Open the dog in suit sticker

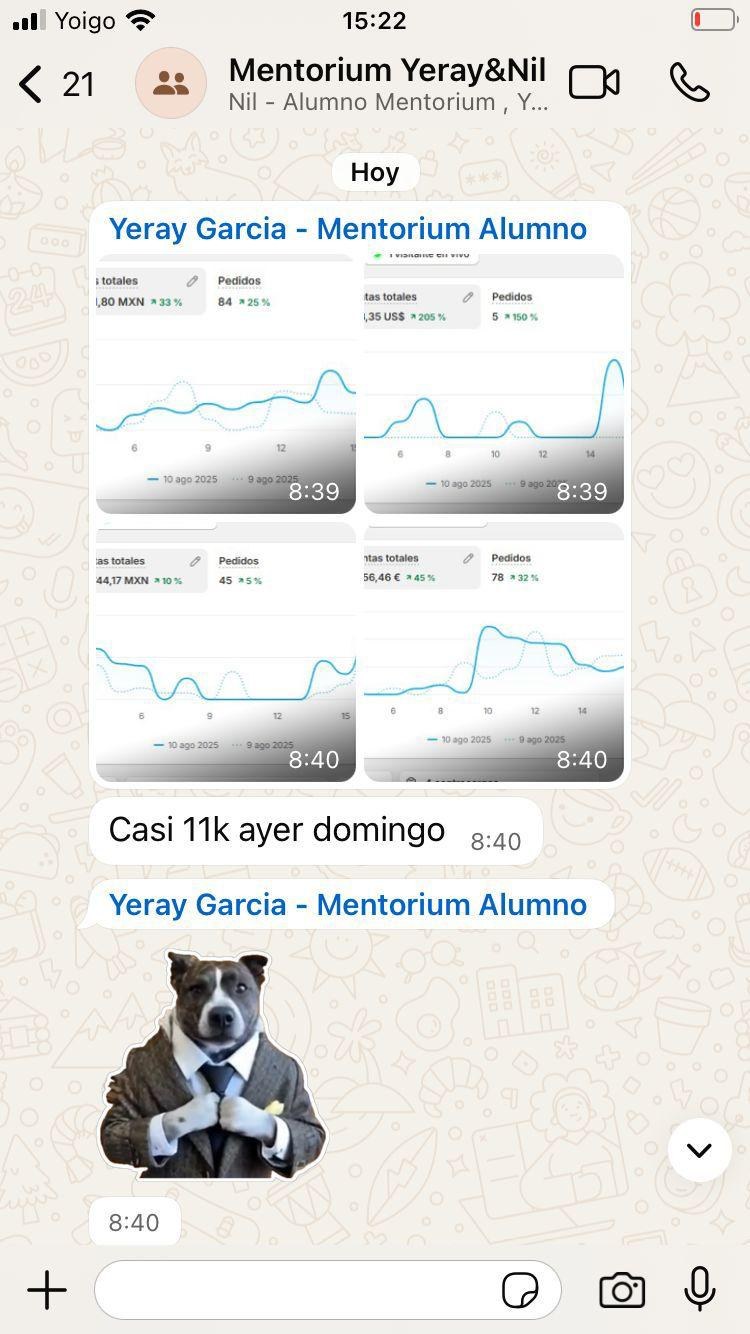[213, 1064]
